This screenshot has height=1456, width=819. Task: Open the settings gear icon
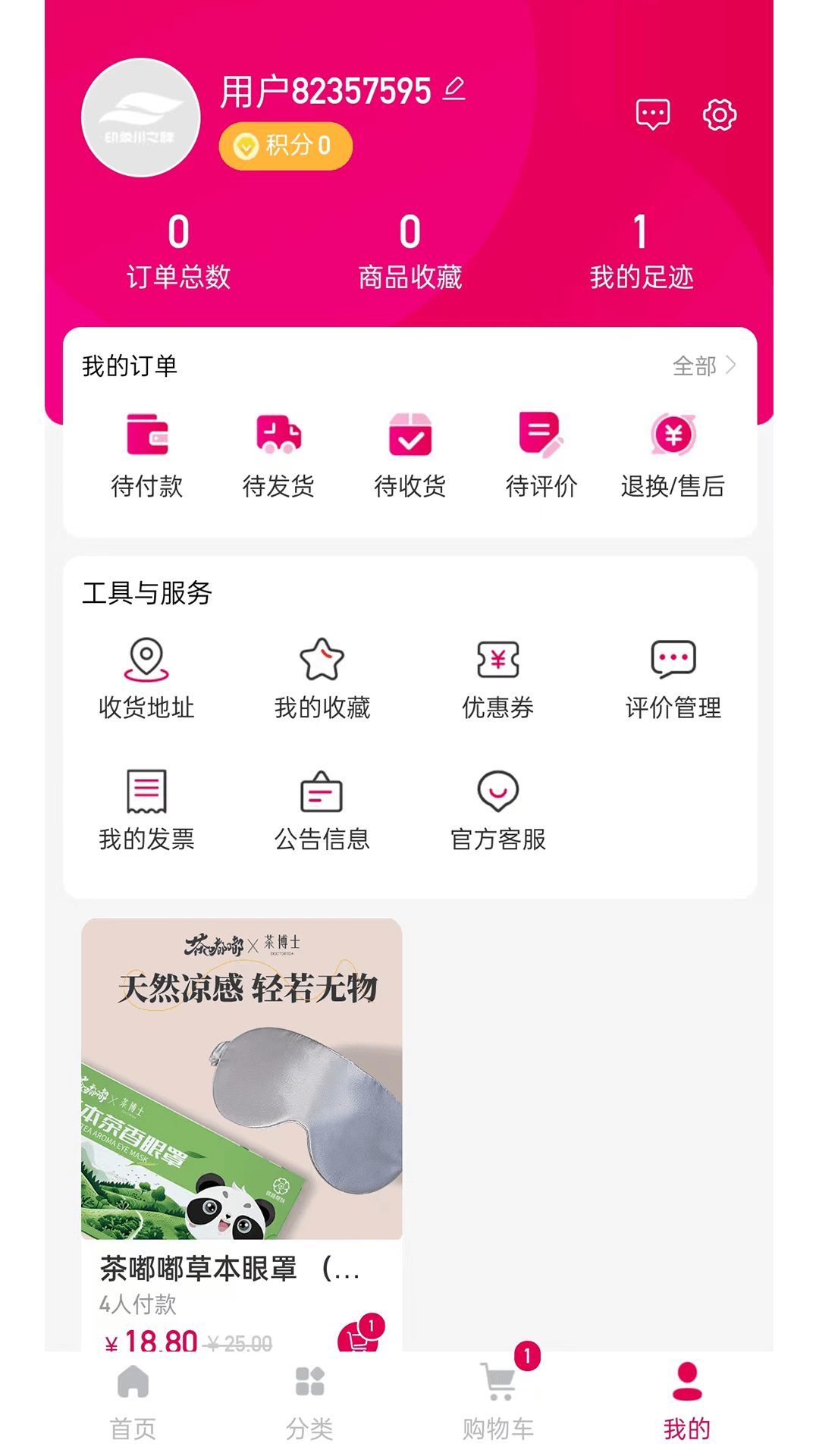click(719, 115)
